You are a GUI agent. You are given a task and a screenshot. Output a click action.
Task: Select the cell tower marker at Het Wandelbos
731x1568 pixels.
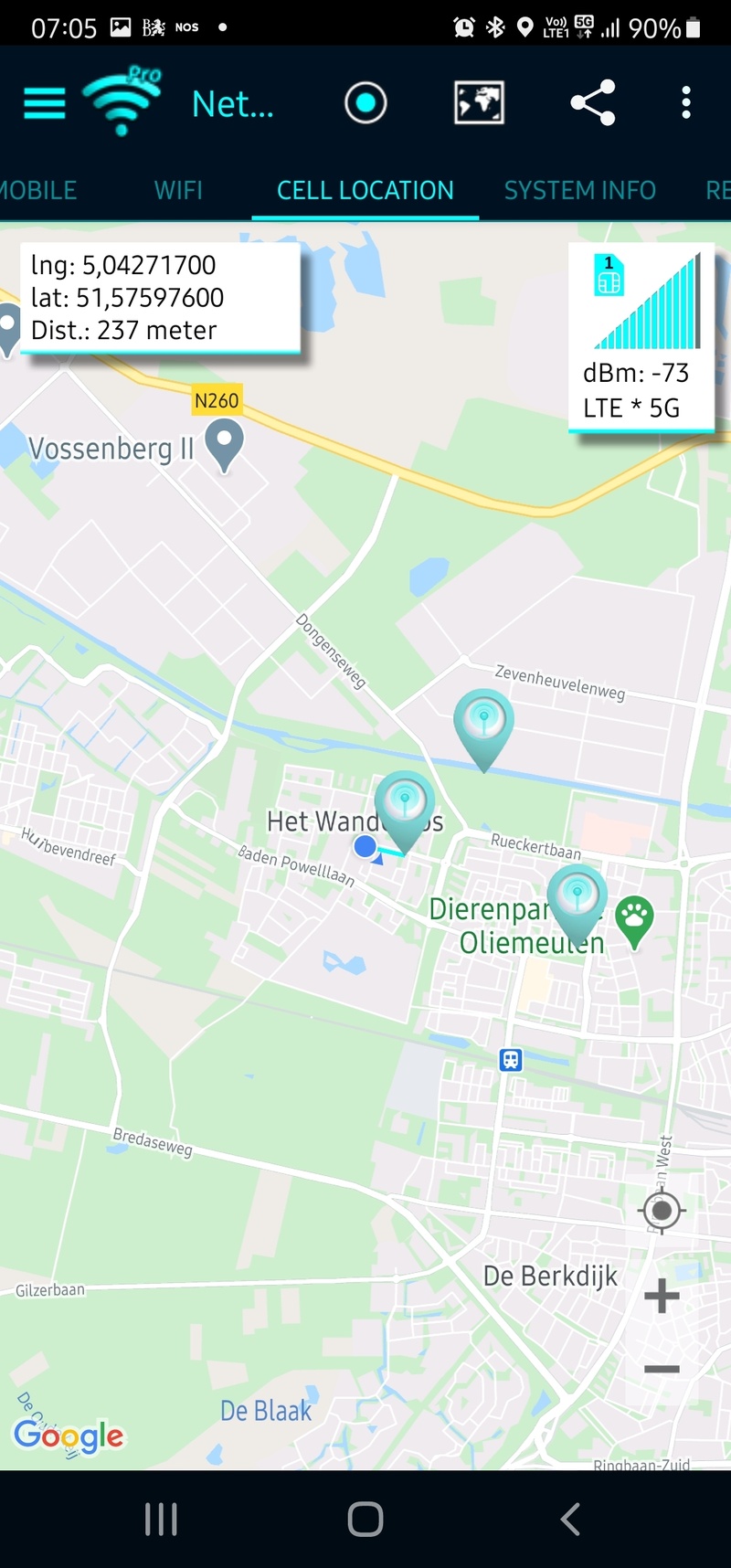tap(405, 804)
